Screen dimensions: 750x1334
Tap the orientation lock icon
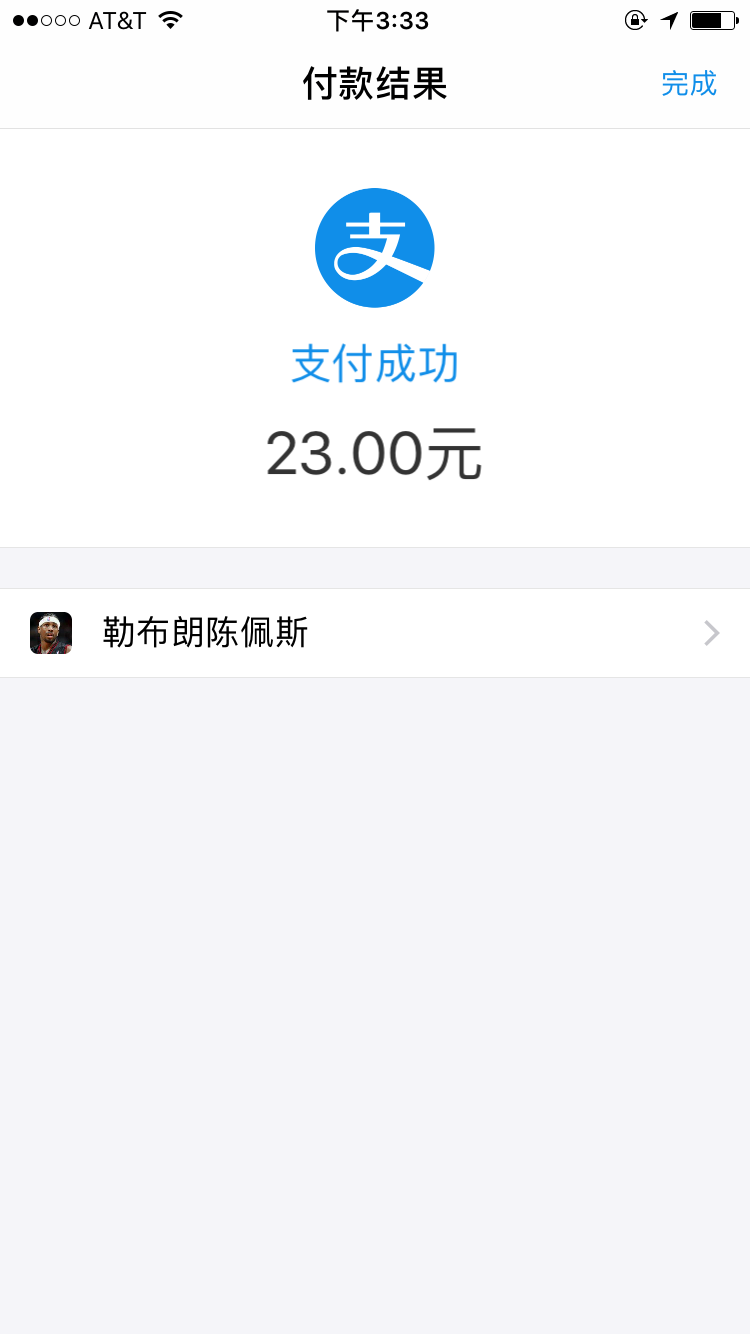pyautogui.click(x=636, y=19)
